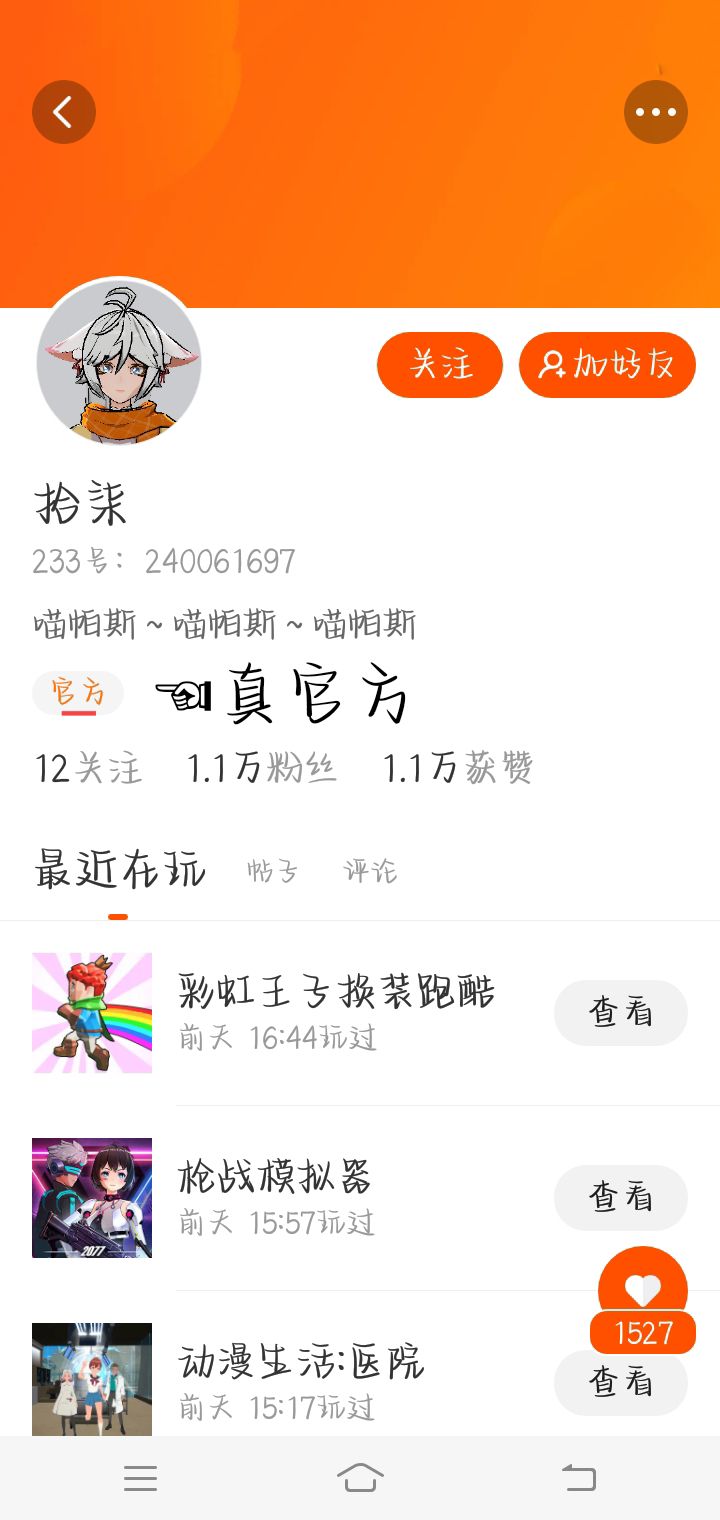720x1520 pixels.
Task: Tap 加好友 to add as friend
Action: [607, 365]
